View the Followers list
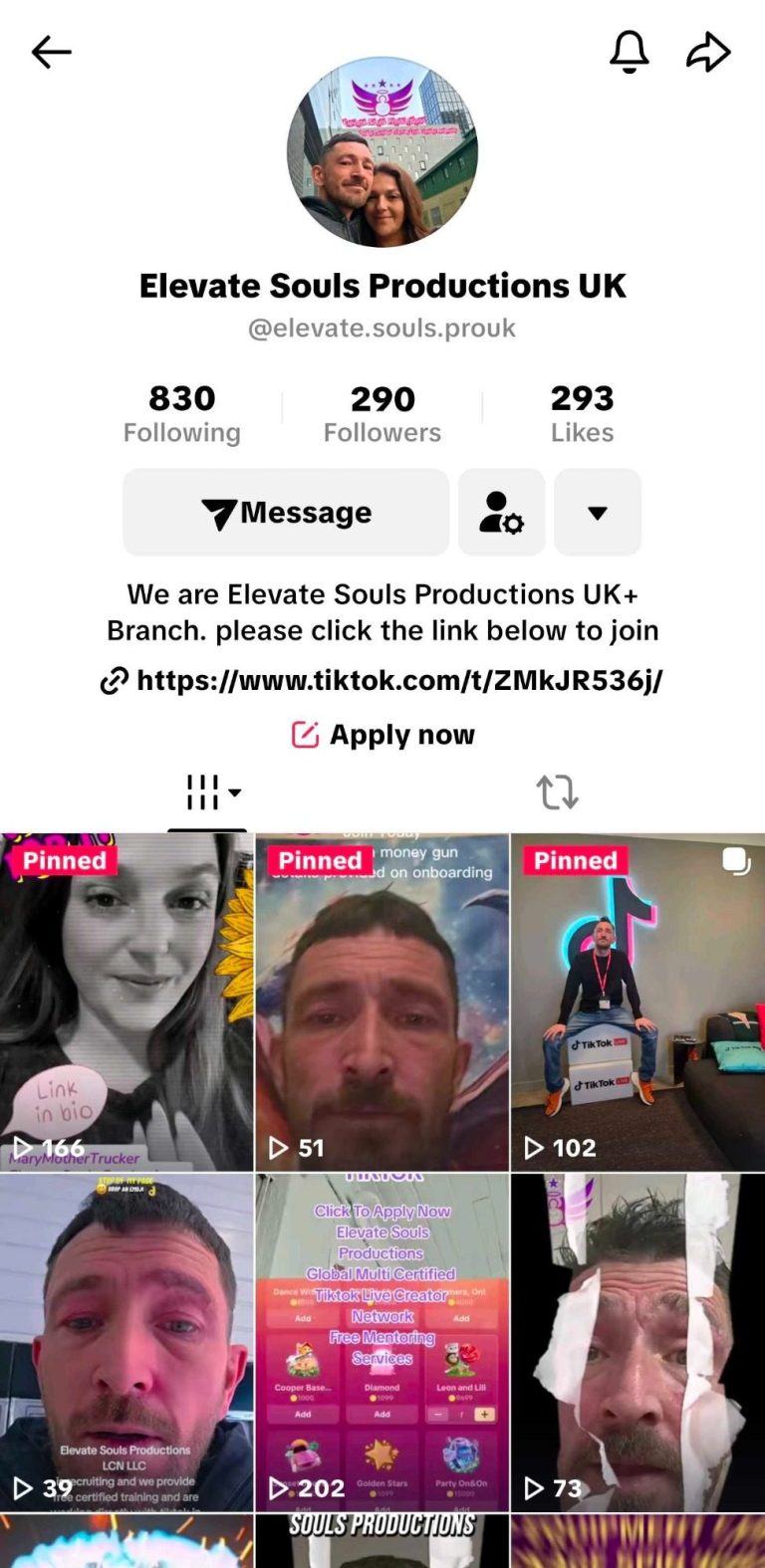The width and height of the screenshot is (765, 1568). [x=382, y=414]
